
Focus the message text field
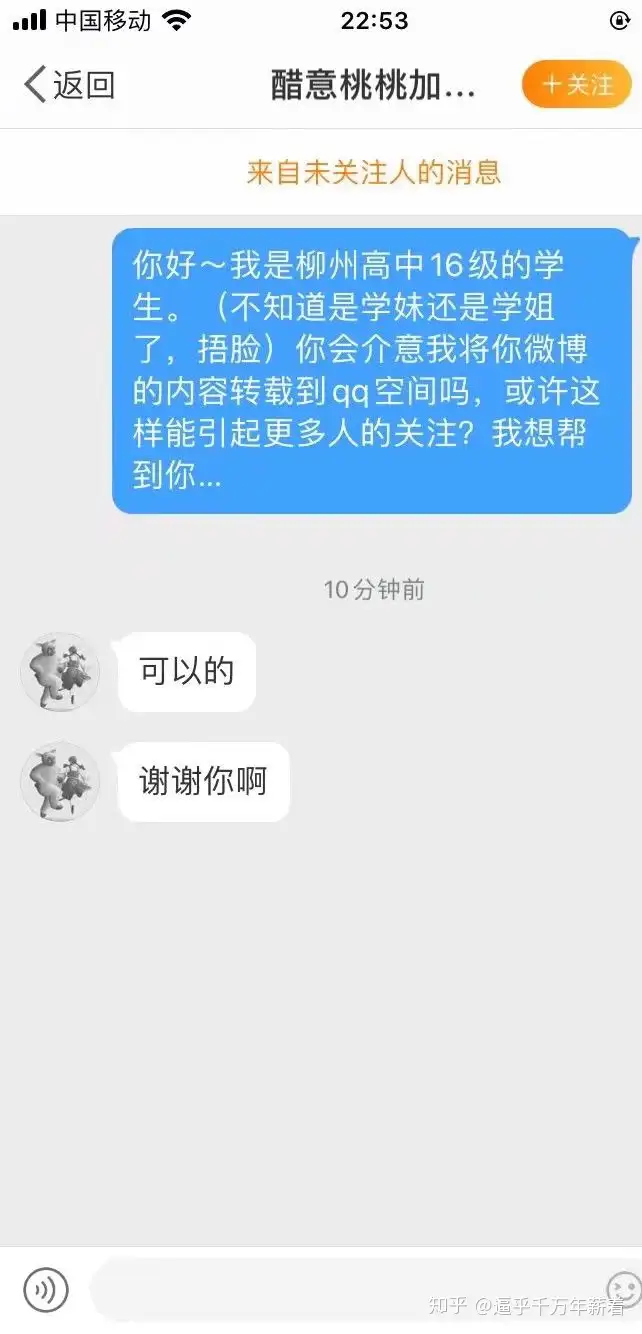(x=340, y=1289)
